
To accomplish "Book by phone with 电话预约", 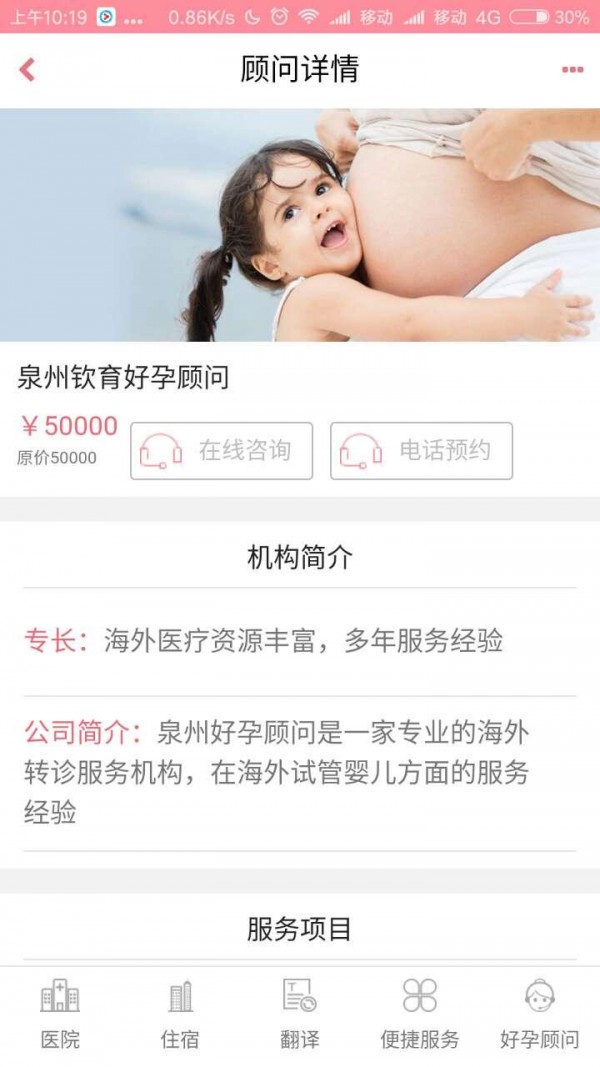I will point(421,451).
